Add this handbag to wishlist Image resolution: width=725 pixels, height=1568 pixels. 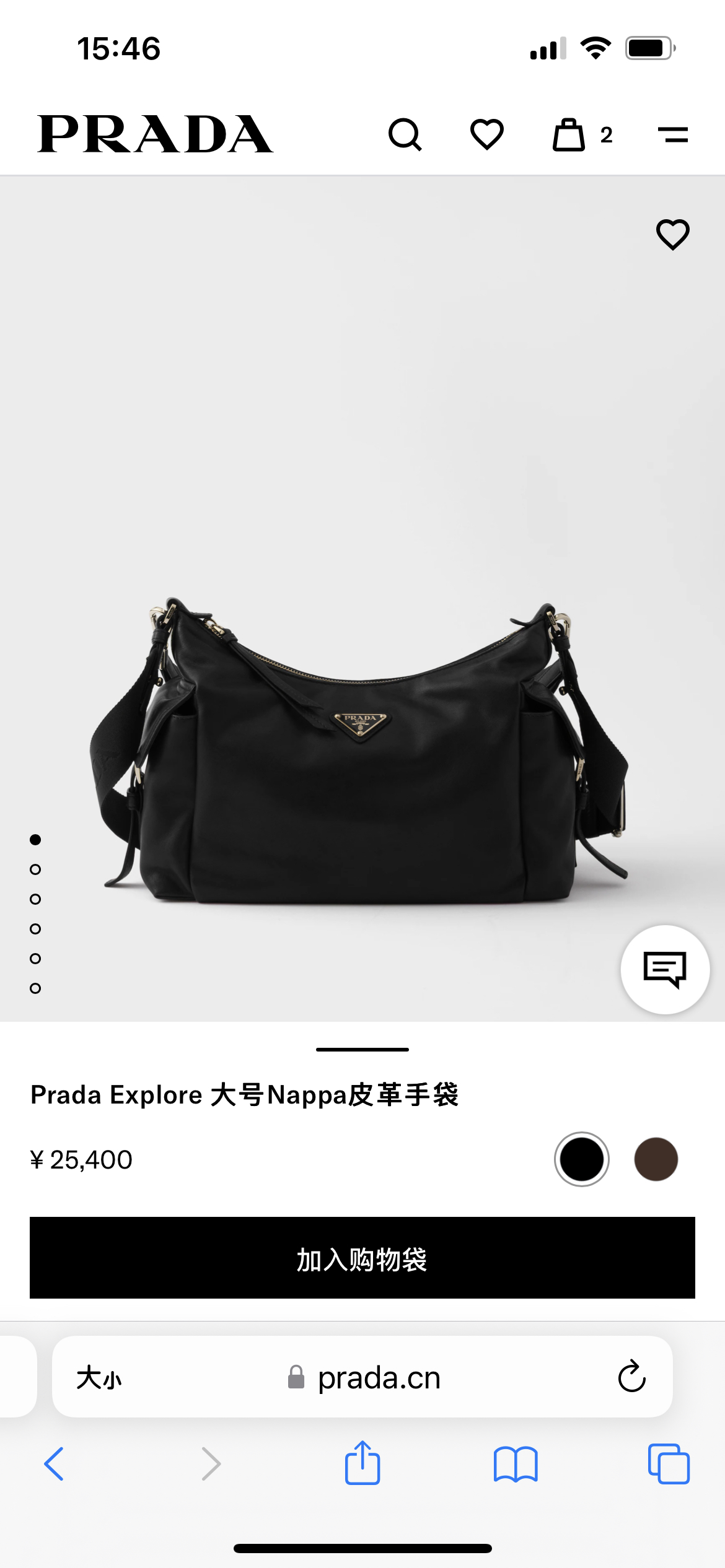[673, 235]
